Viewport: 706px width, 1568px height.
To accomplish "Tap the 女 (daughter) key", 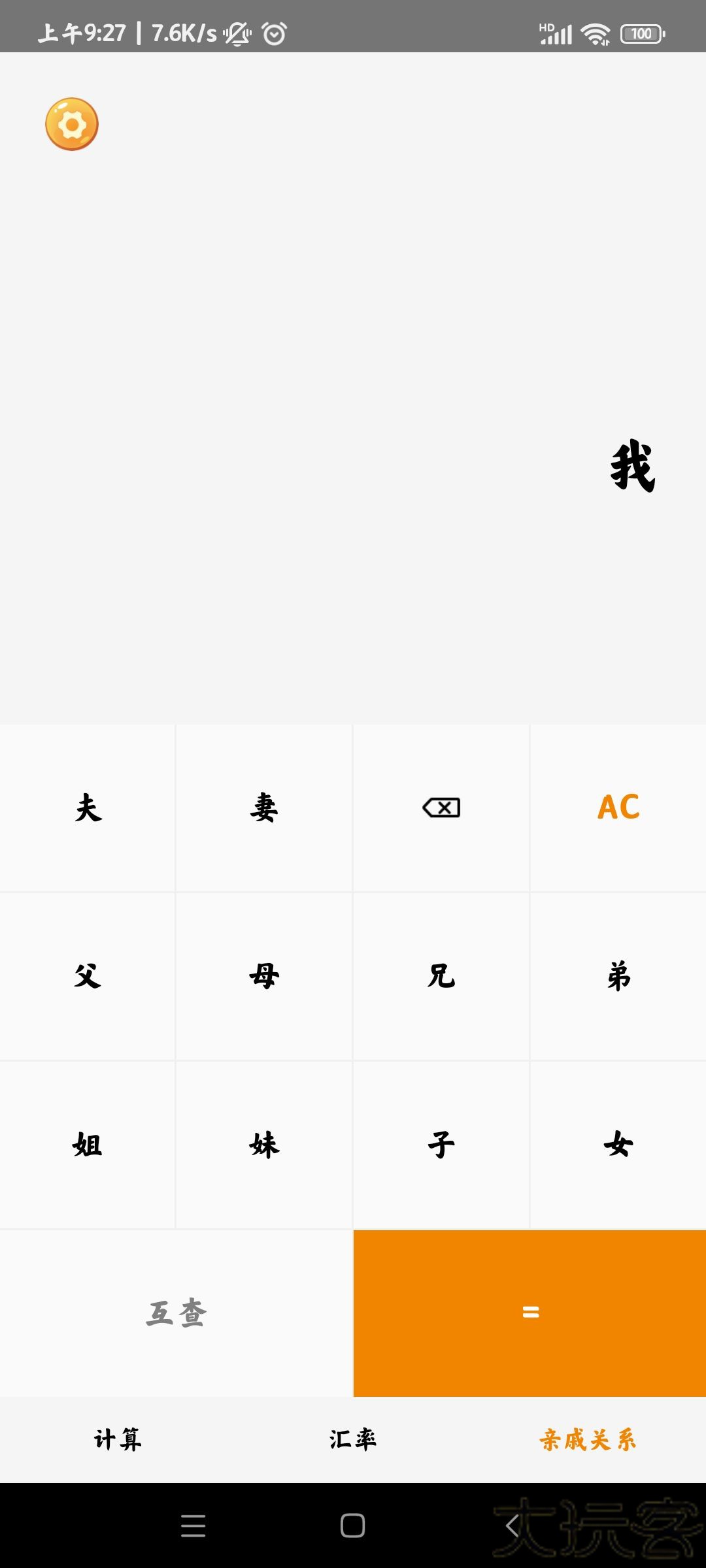I will tap(618, 1145).
